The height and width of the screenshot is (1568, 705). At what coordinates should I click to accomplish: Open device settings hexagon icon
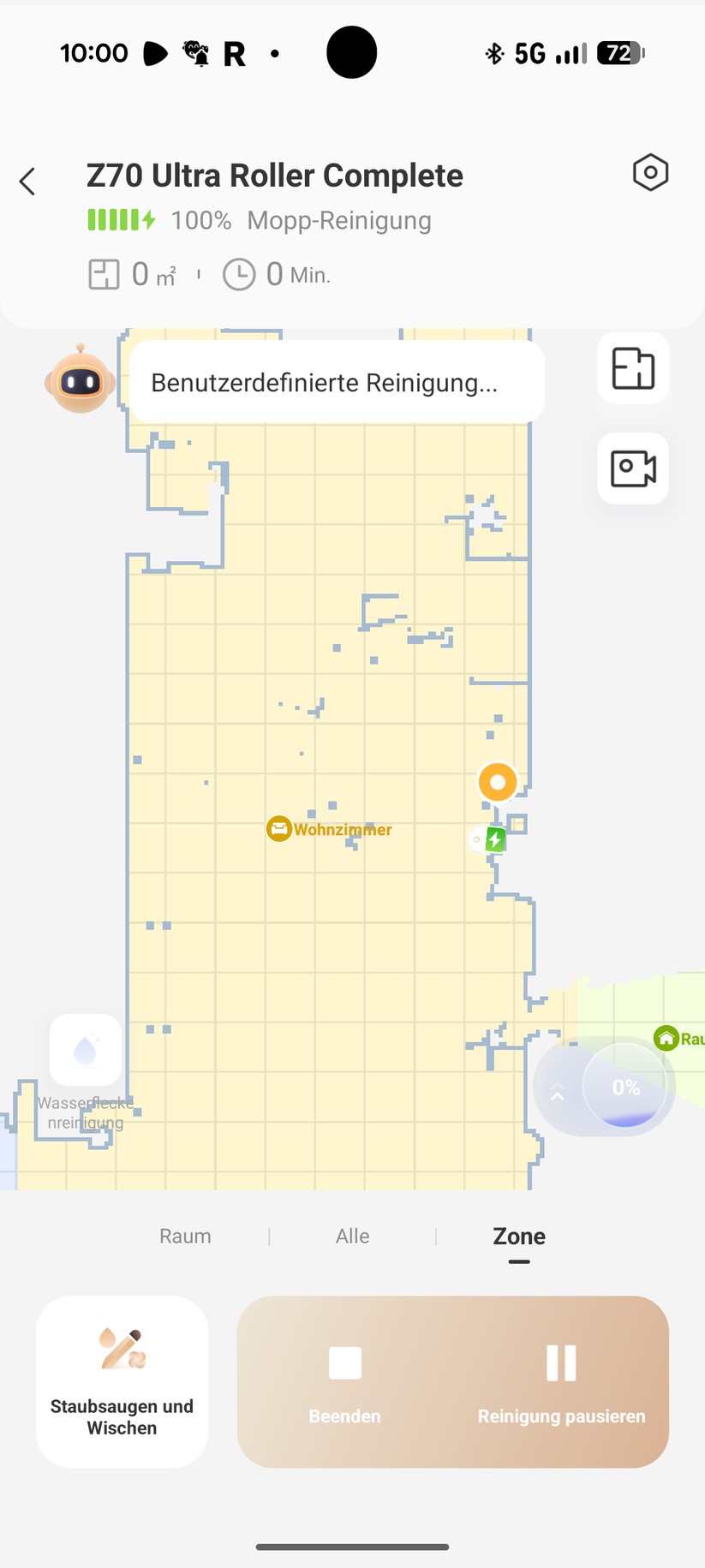coord(650,173)
